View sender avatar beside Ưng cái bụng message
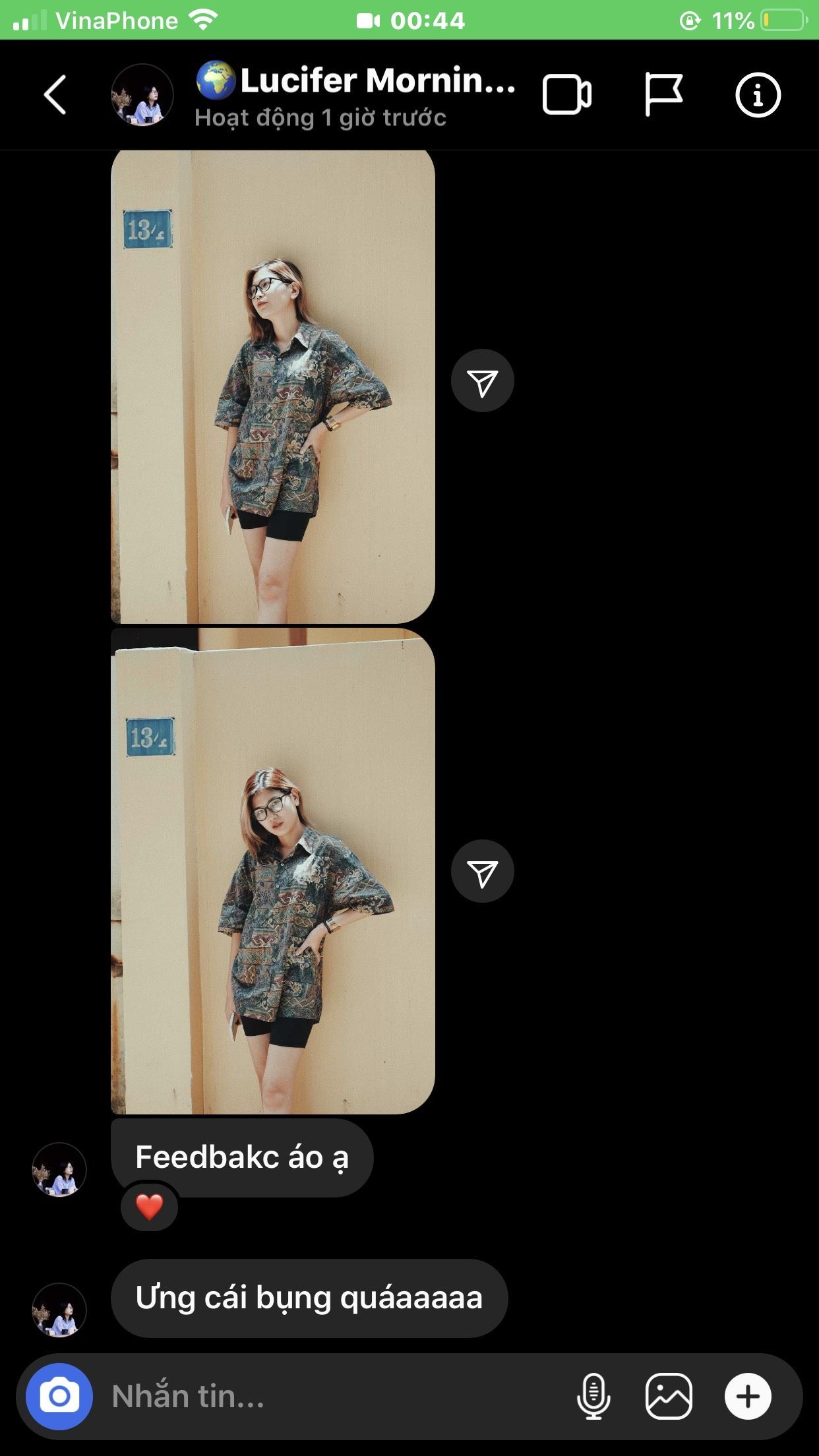The width and height of the screenshot is (819, 1456). pos(59,1310)
